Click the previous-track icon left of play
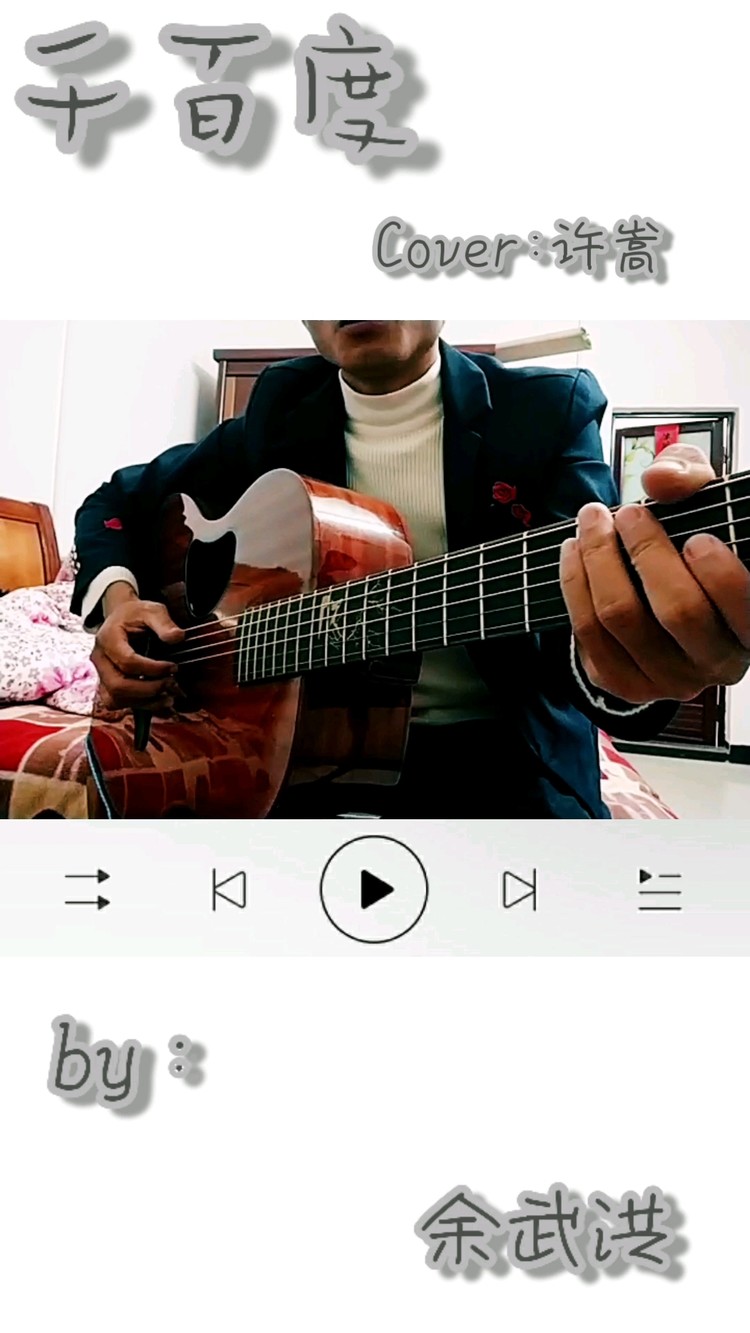The width and height of the screenshot is (750, 1333). point(231,891)
